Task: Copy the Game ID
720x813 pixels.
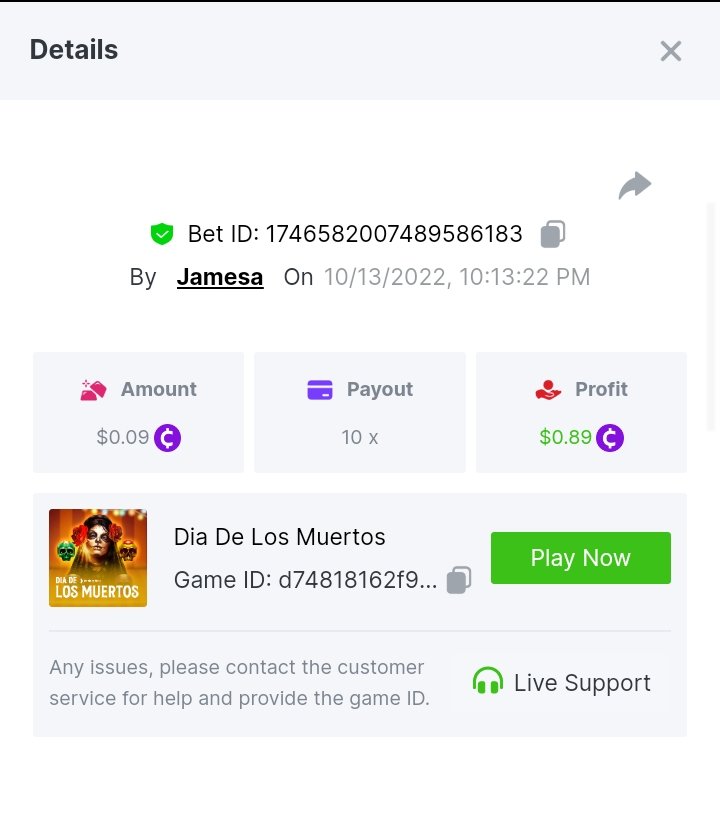Action: [459, 580]
